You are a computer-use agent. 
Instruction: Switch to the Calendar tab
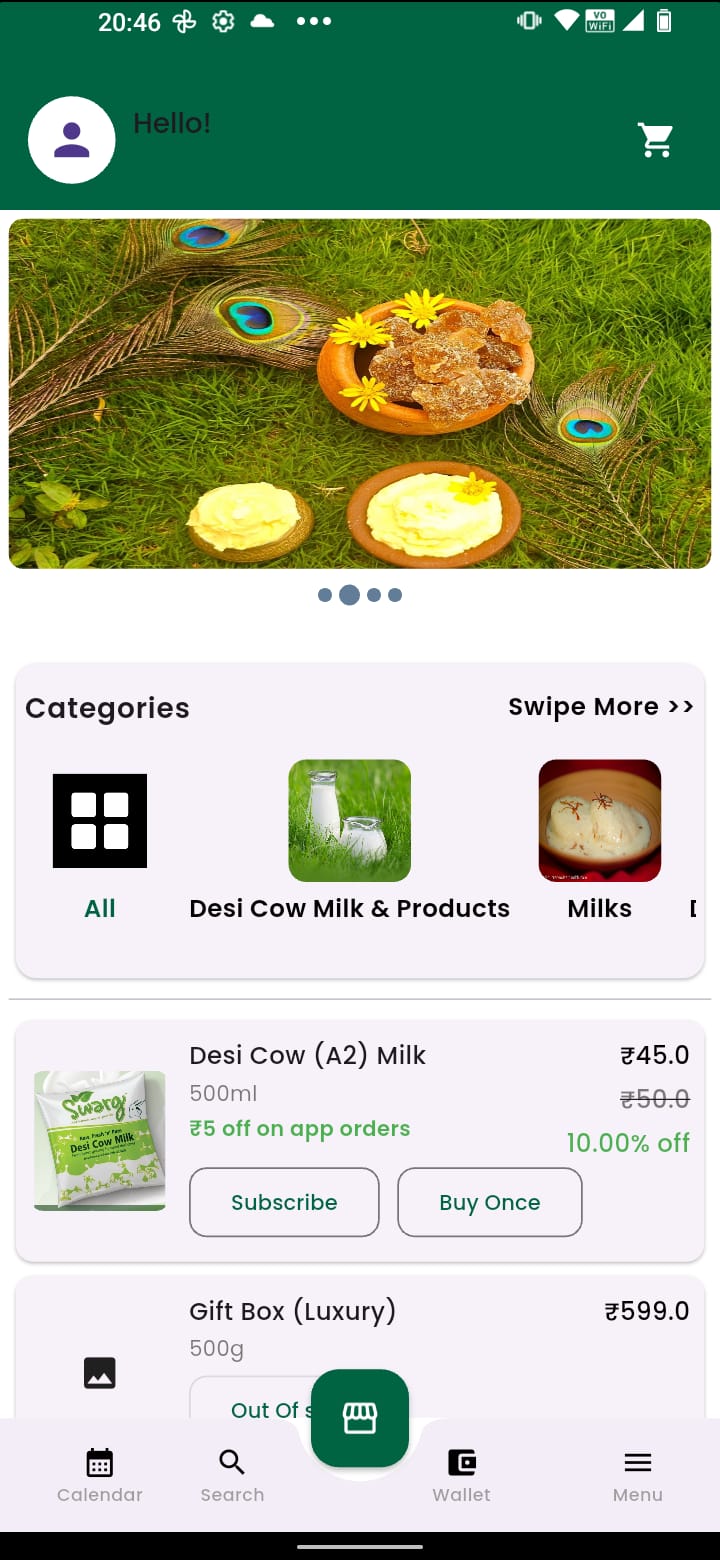(100, 1475)
